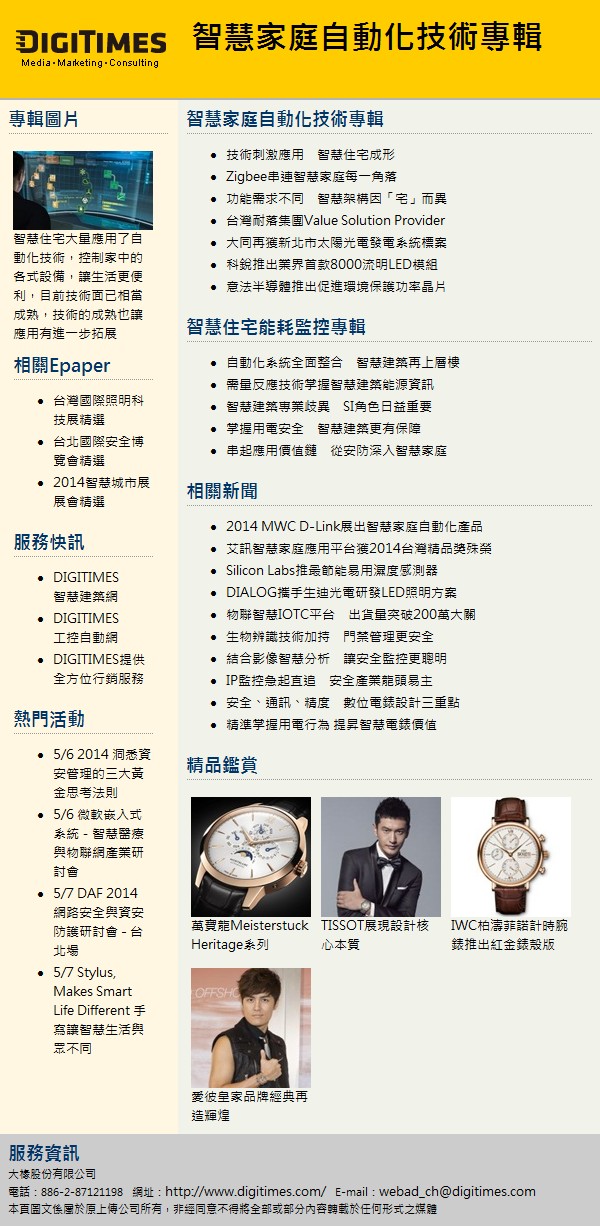Open the www.digitimes.com website link

(x=245, y=1191)
